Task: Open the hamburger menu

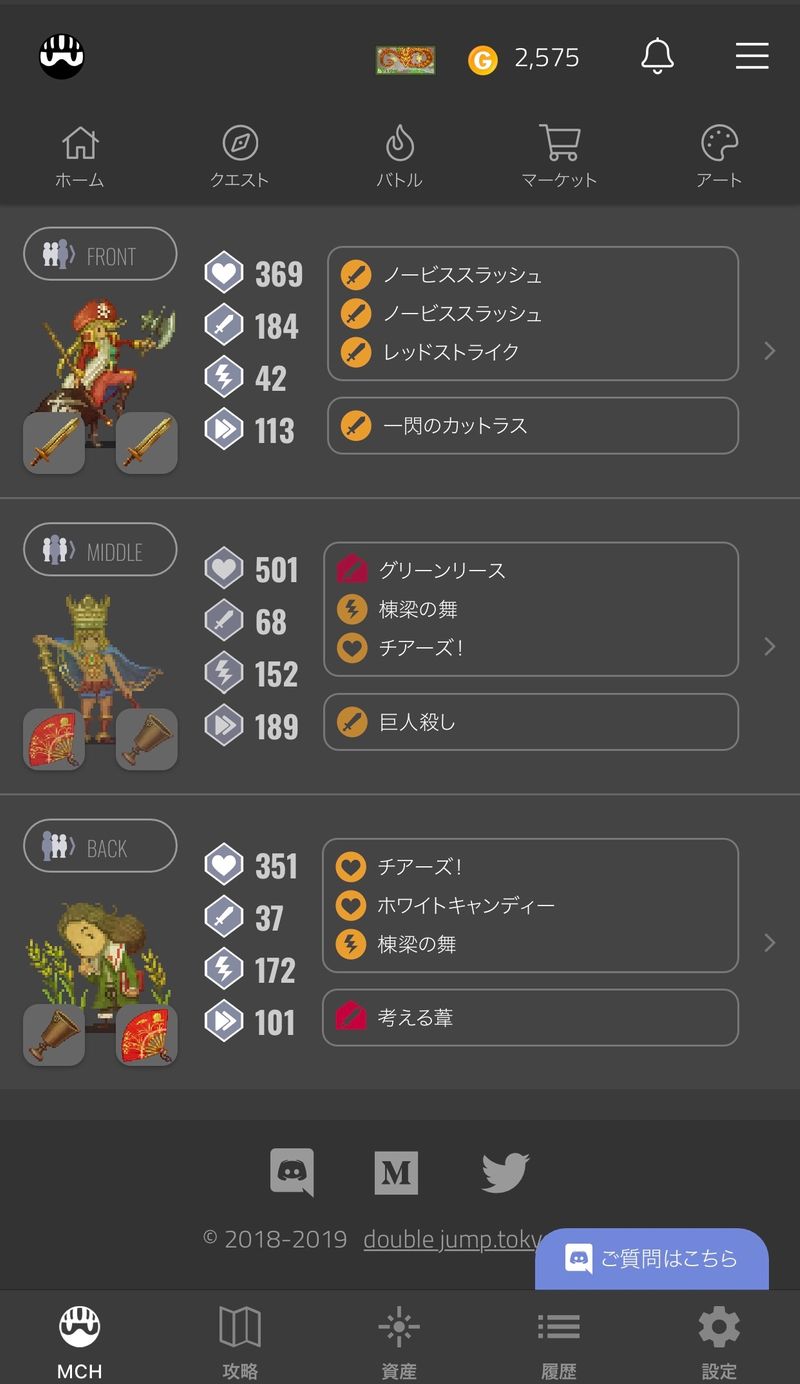Action: pyautogui.click(x=752, y=56)
